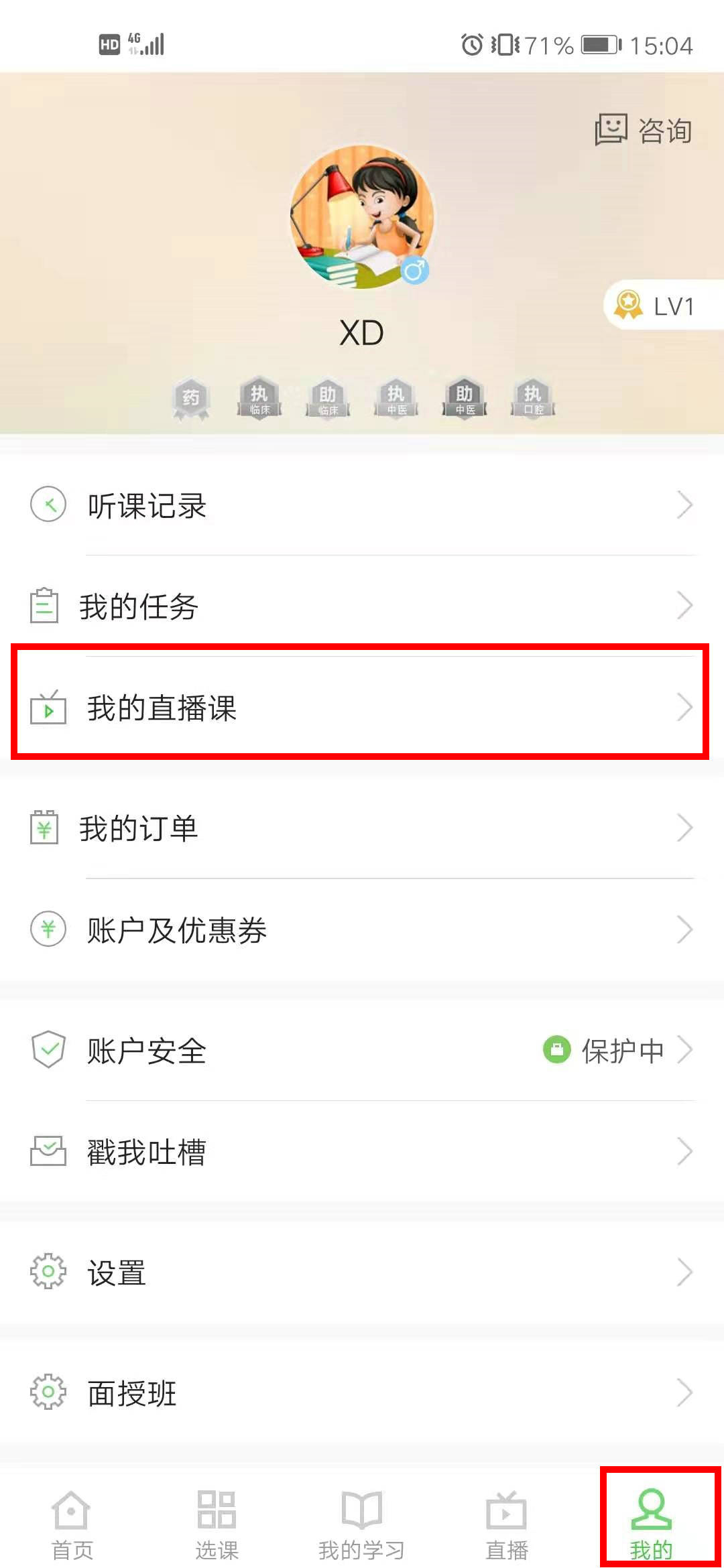The height and width of the screenshot is (1568, 724).
Task: Open the 咨询 consultation chat
Action: (x=644, y=130)
